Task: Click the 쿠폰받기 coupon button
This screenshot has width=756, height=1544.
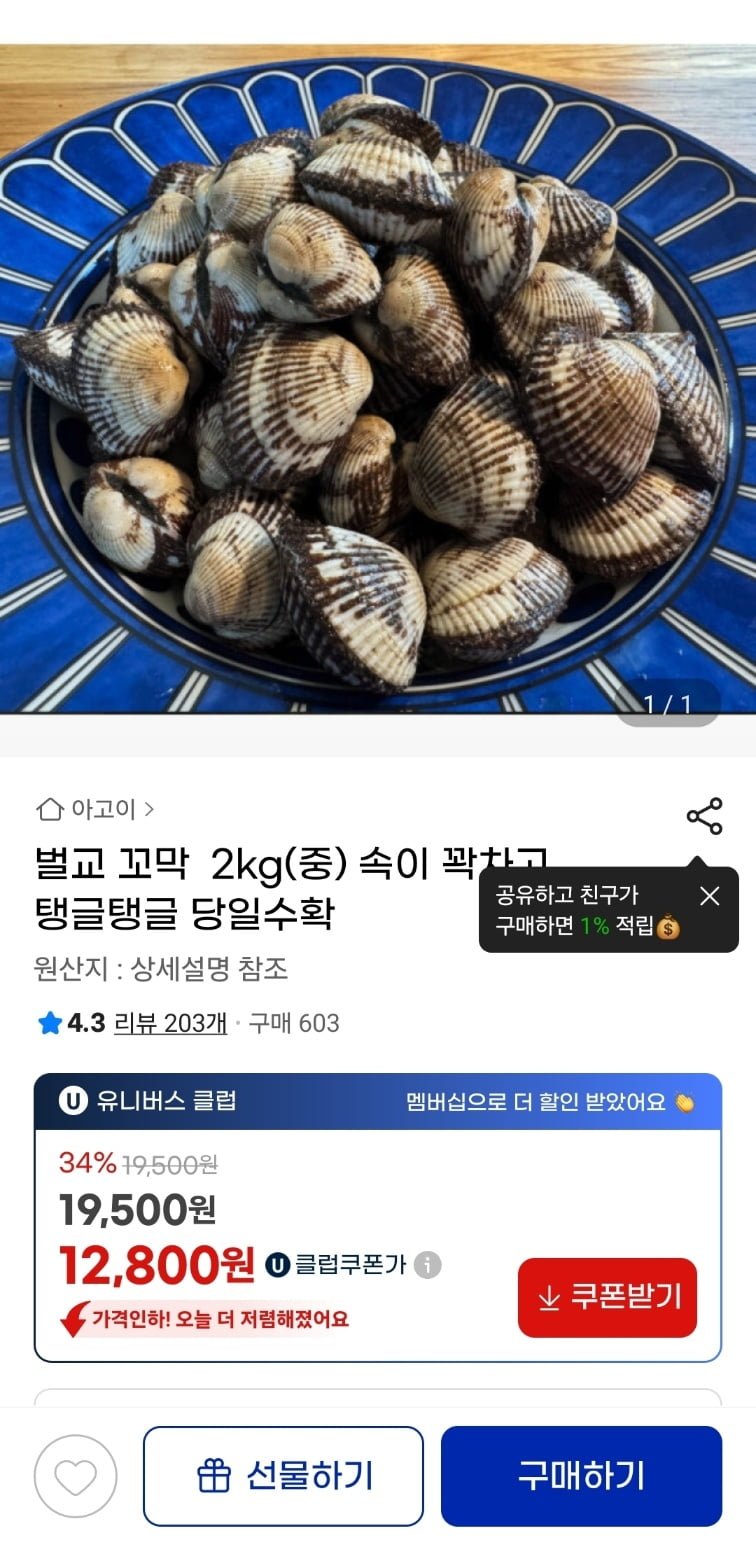Action: 607,1297
